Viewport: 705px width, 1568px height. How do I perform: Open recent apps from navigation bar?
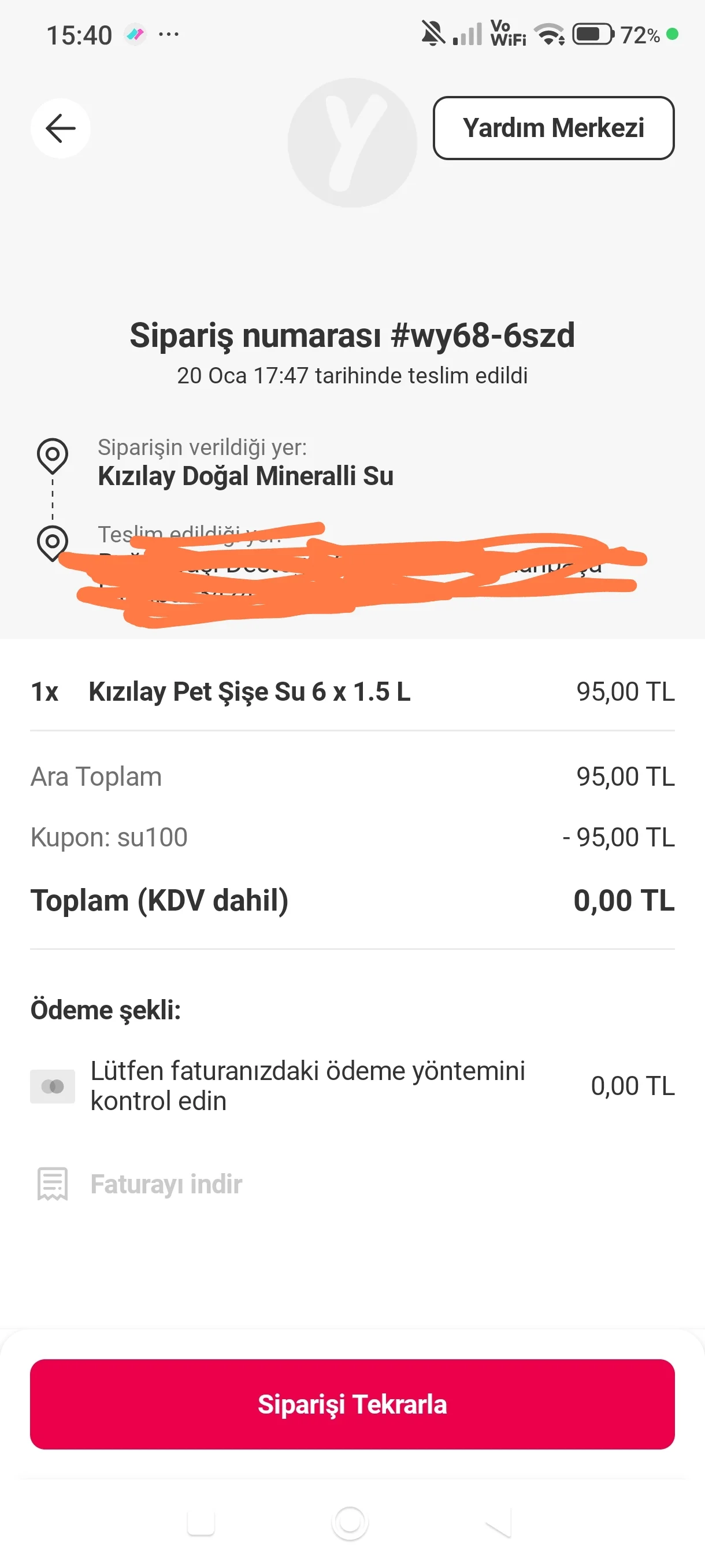(x=201, y=1523)
